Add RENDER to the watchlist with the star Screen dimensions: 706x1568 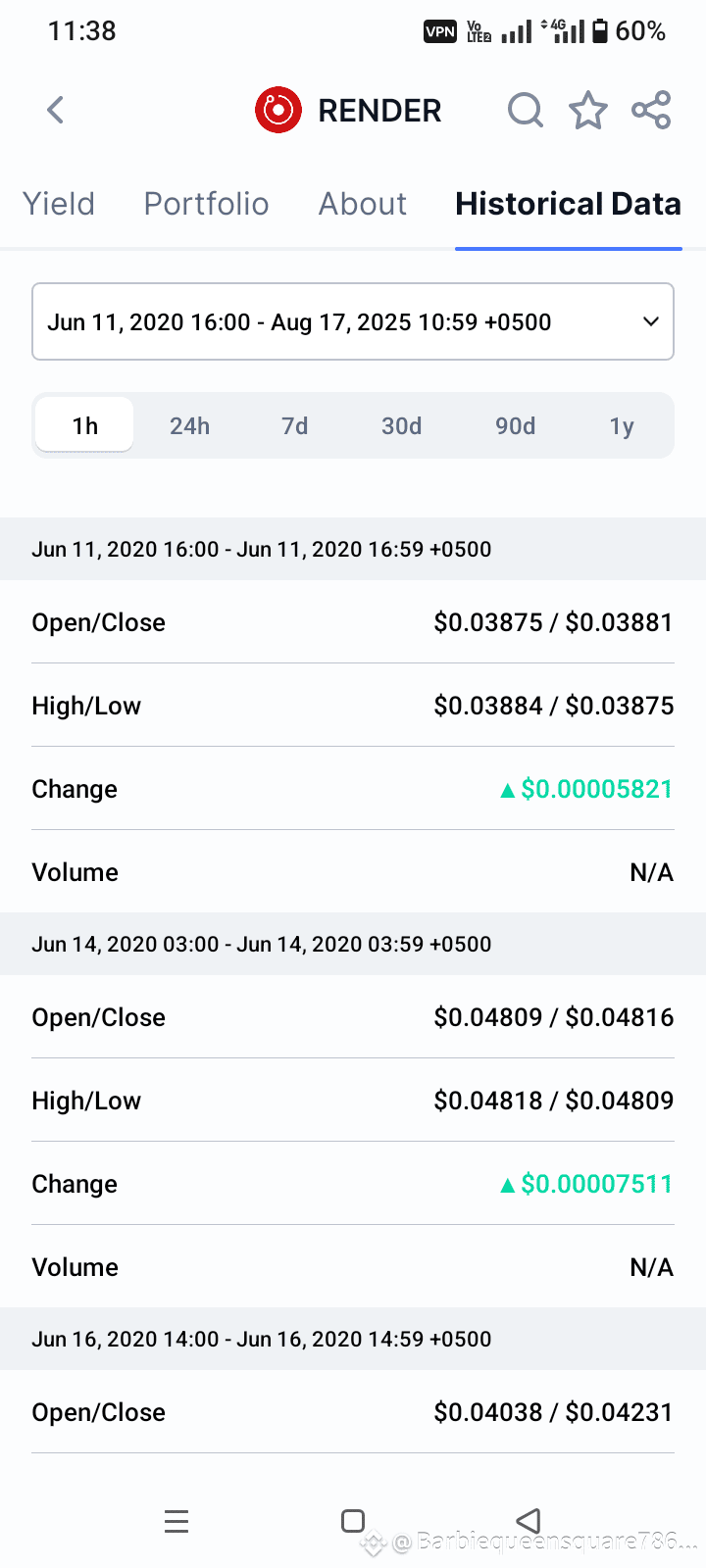[x=588, y=110]
